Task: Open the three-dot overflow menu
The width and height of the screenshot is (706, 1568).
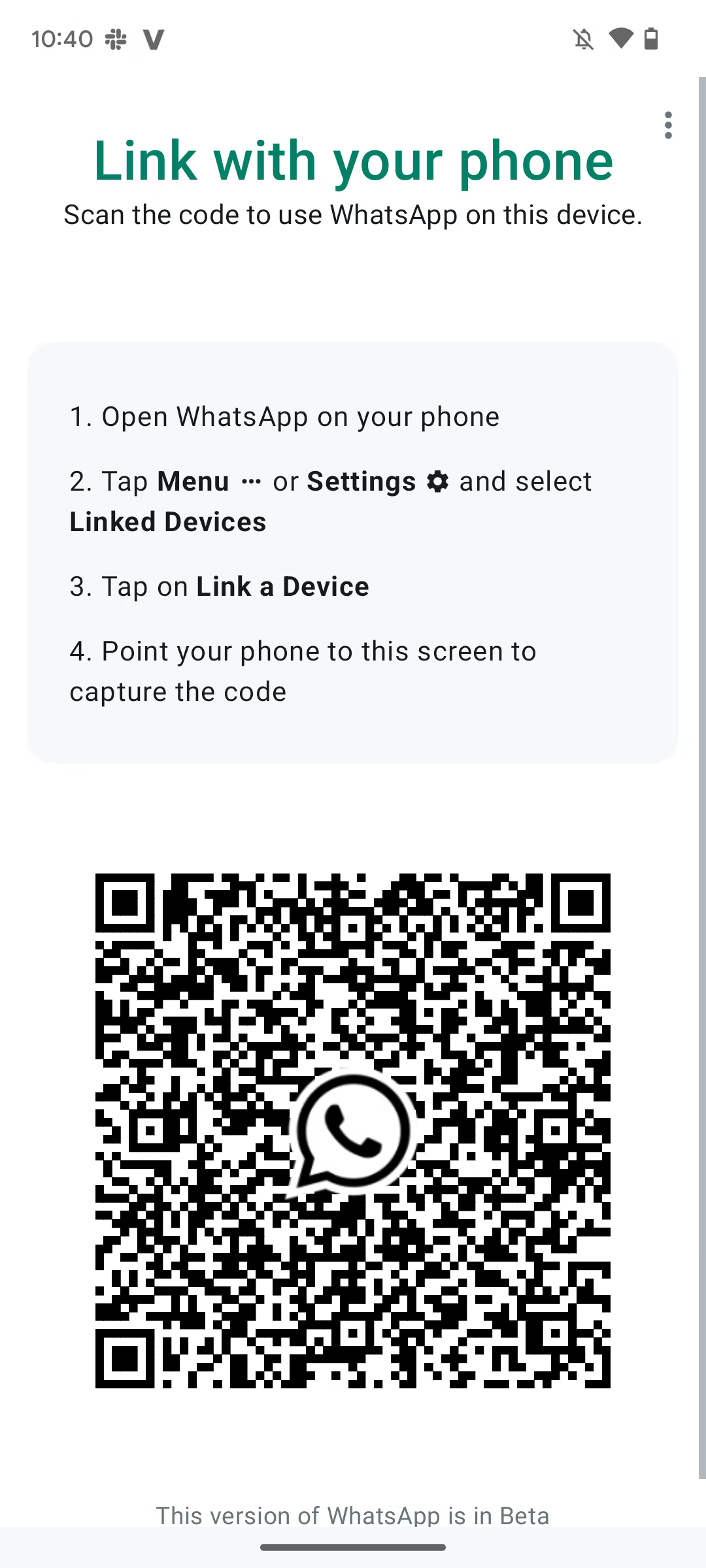Action: coord(667,125)
